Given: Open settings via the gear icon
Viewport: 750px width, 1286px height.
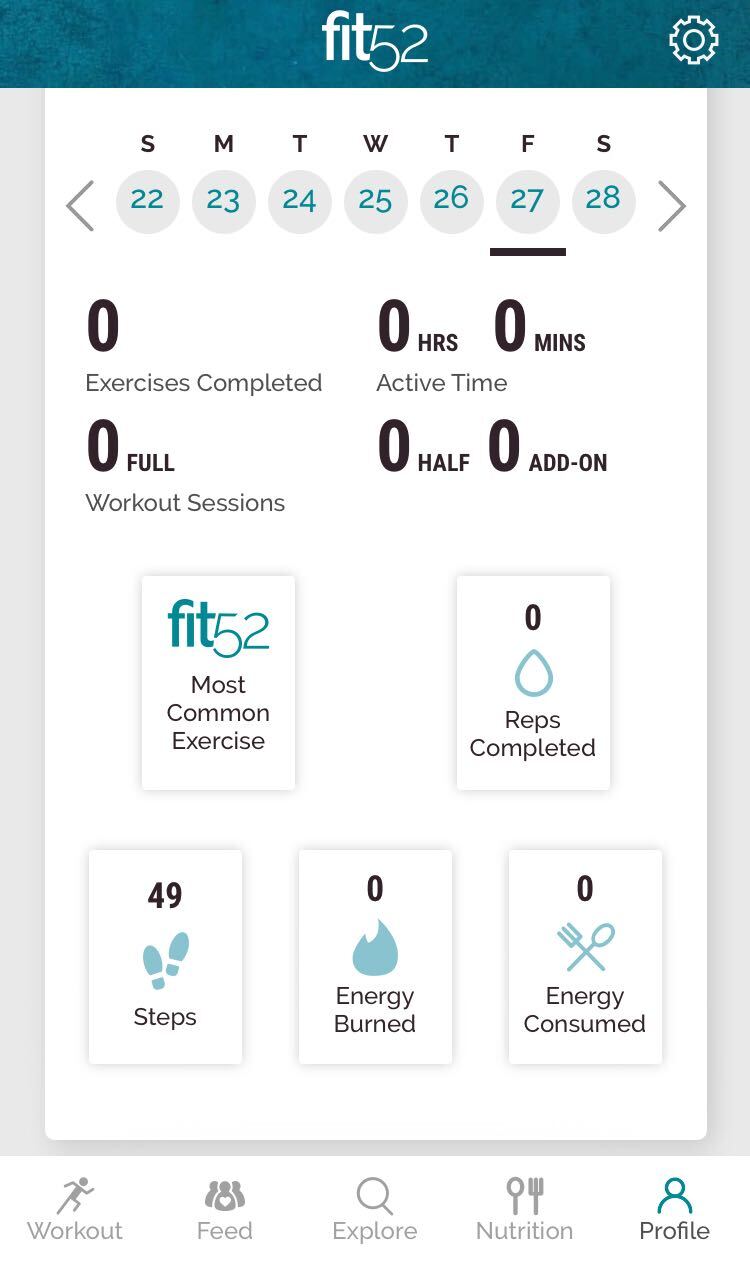Looking at the screenshot, I should 693,41.
